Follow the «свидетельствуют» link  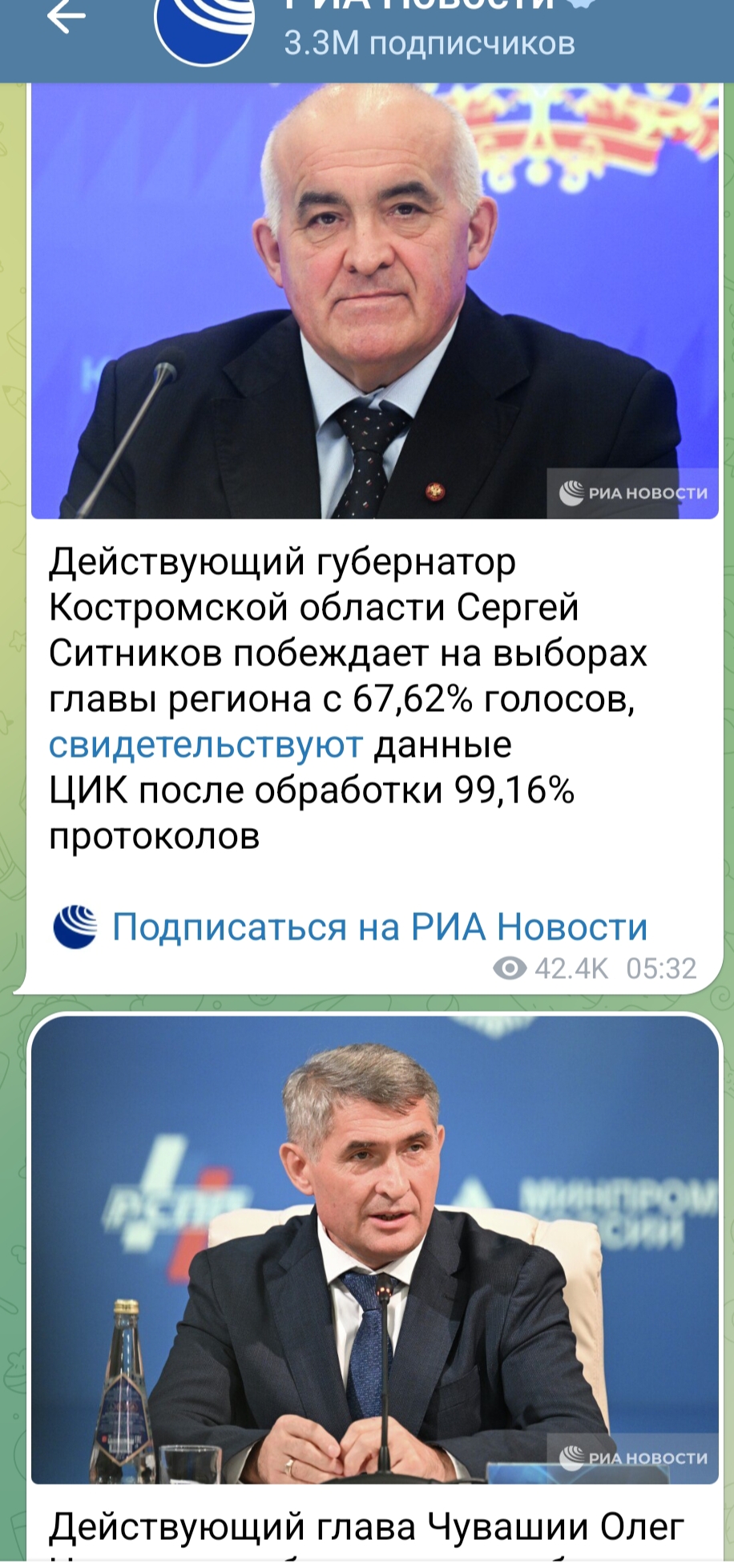[x=206, y=745]
